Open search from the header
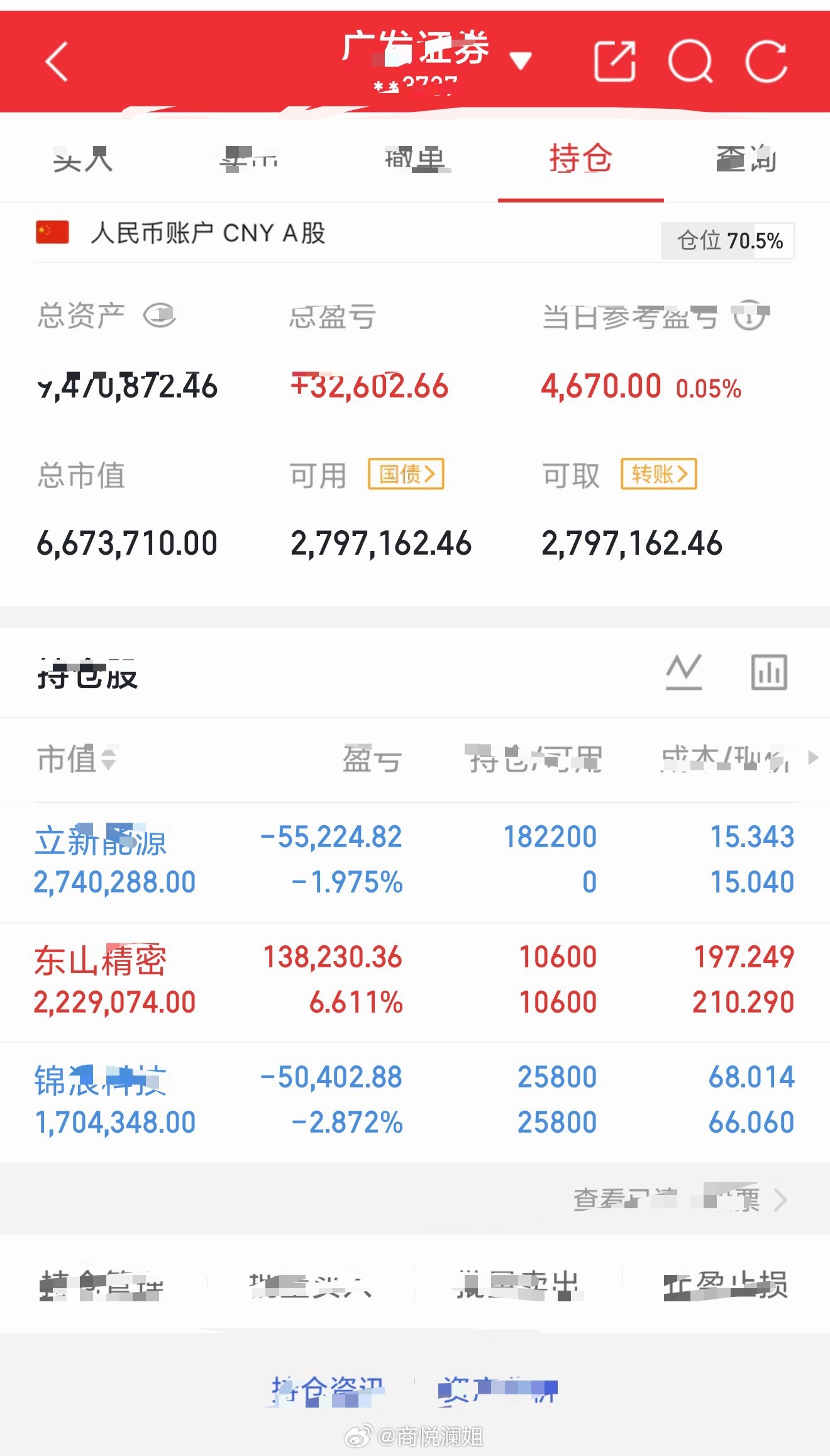This screenshot has height=1456, width=830. (690, 62)
